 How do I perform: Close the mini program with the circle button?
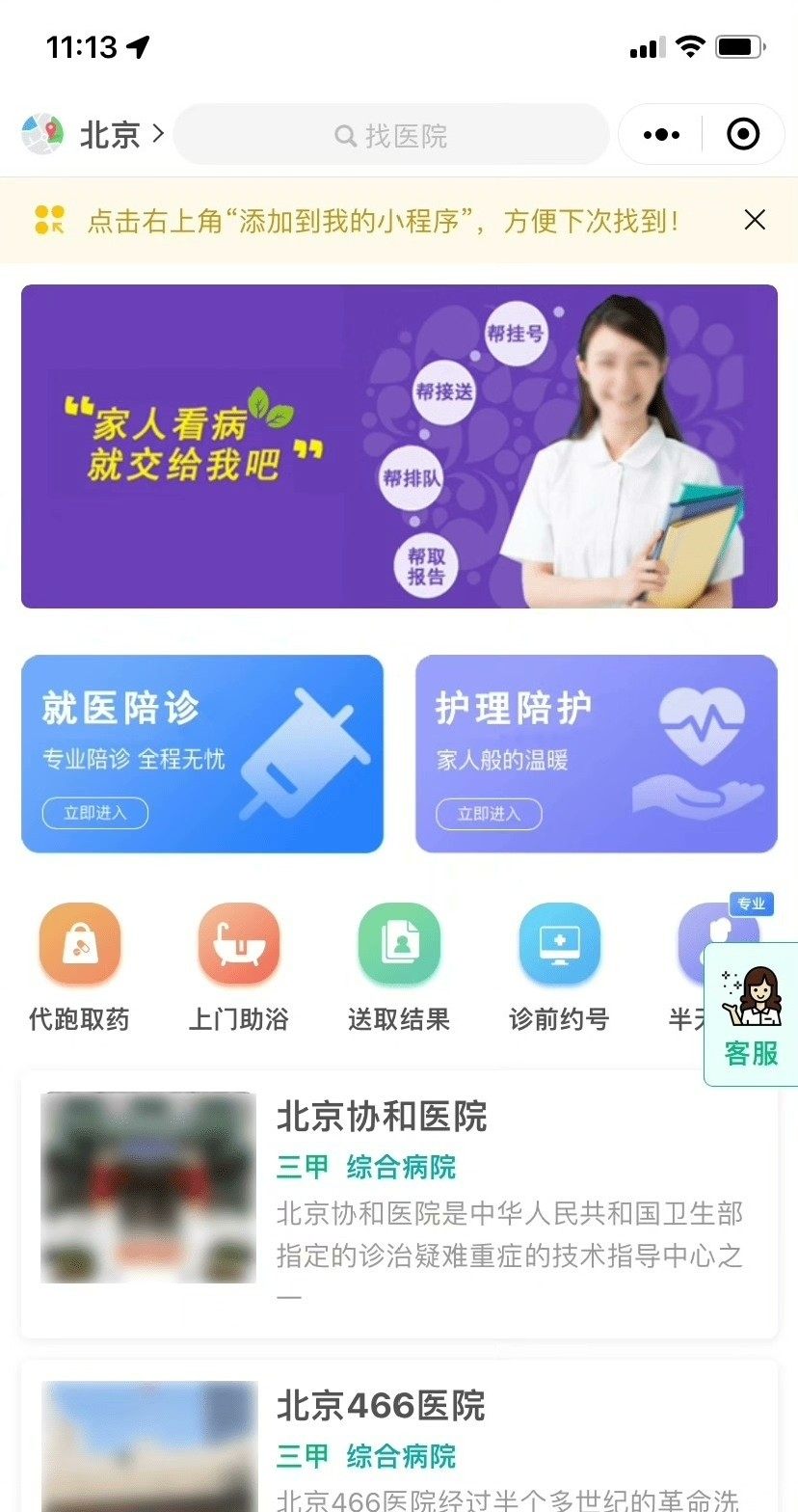pos(742,135)
